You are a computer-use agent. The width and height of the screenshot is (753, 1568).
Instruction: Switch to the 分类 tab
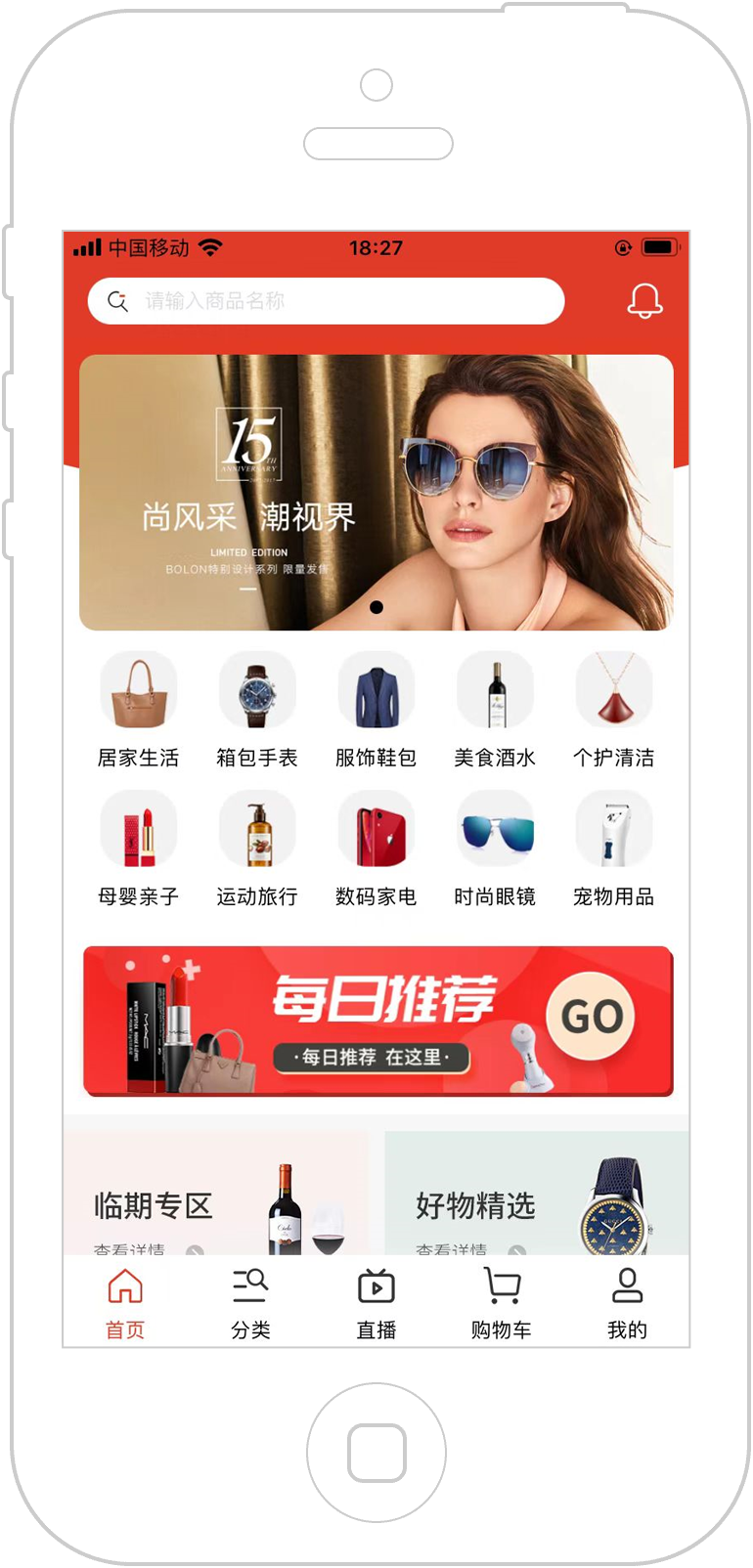point(250,1302)
